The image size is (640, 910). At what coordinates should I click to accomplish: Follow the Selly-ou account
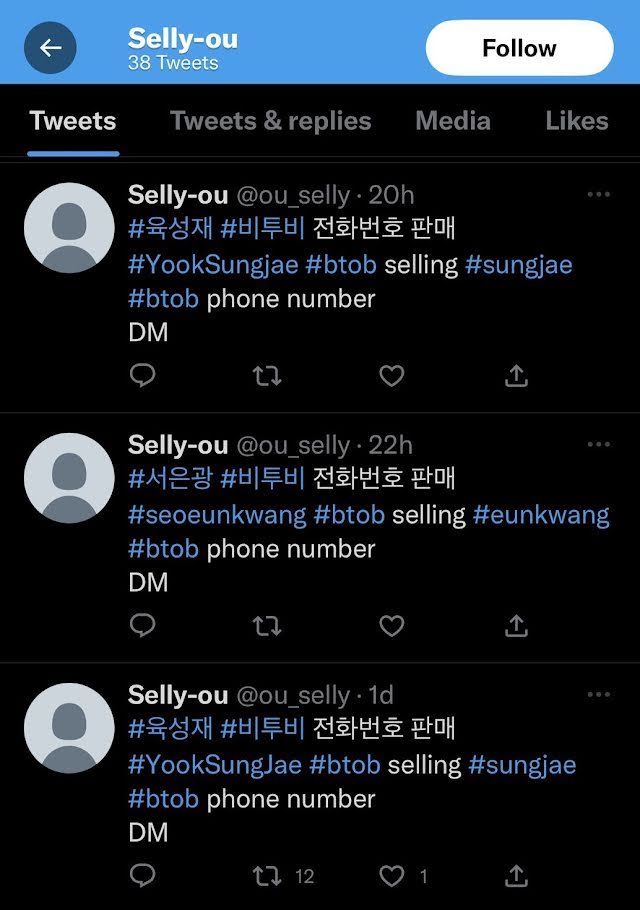click(519, 48)
